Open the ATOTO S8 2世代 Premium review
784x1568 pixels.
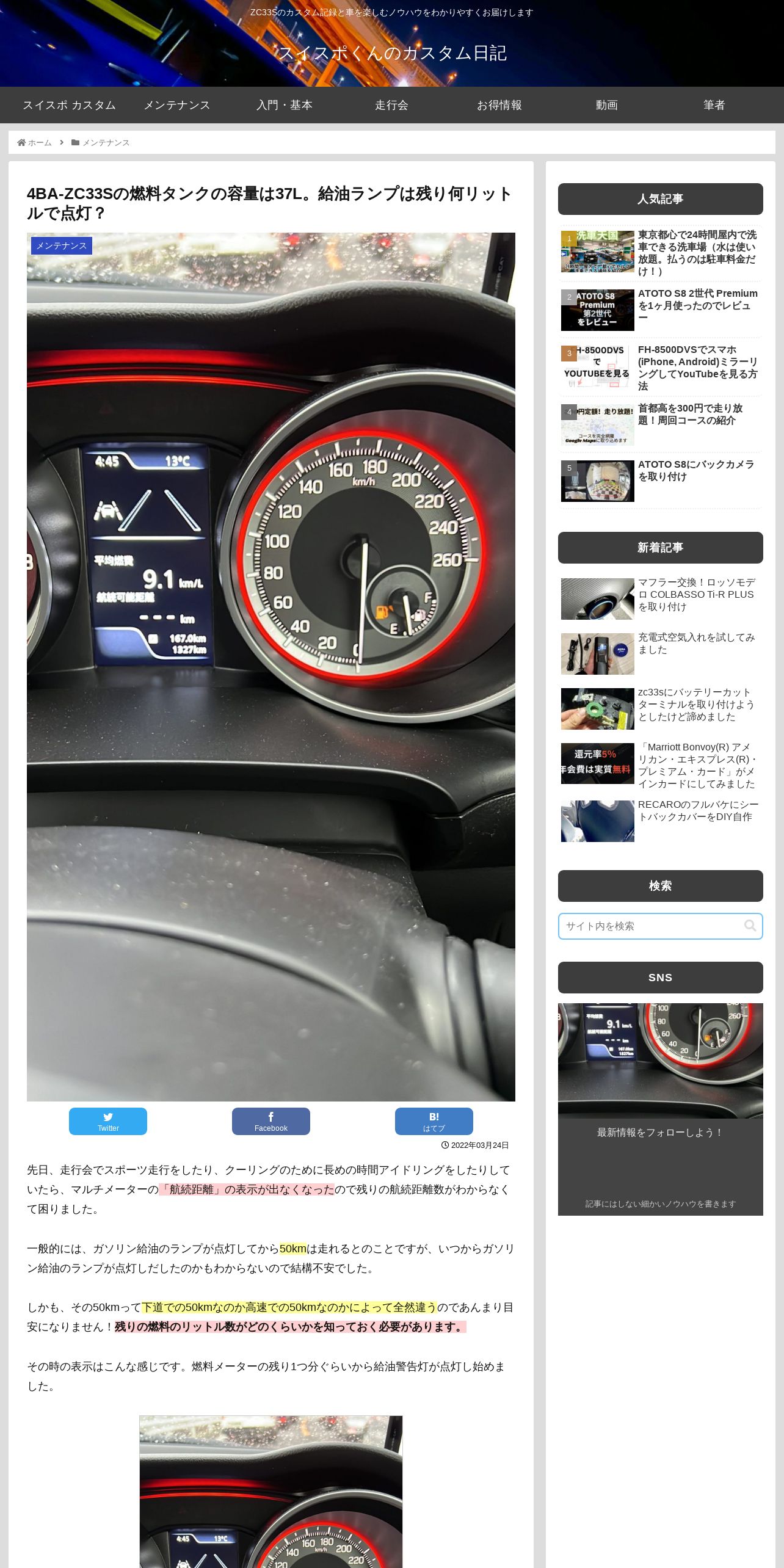pos(697,305)
